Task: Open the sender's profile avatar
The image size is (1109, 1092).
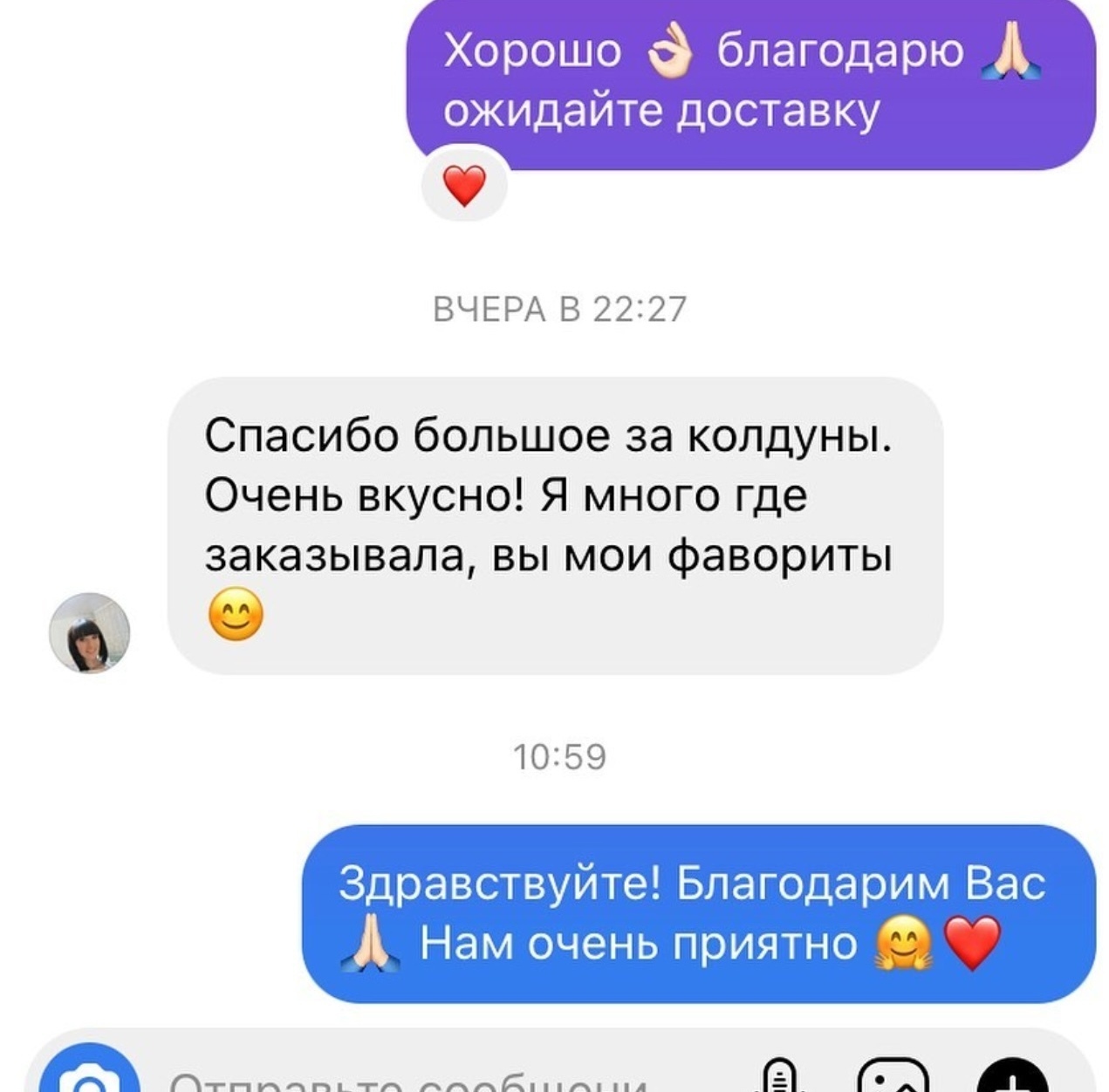Action: click(x=89, y=633)
